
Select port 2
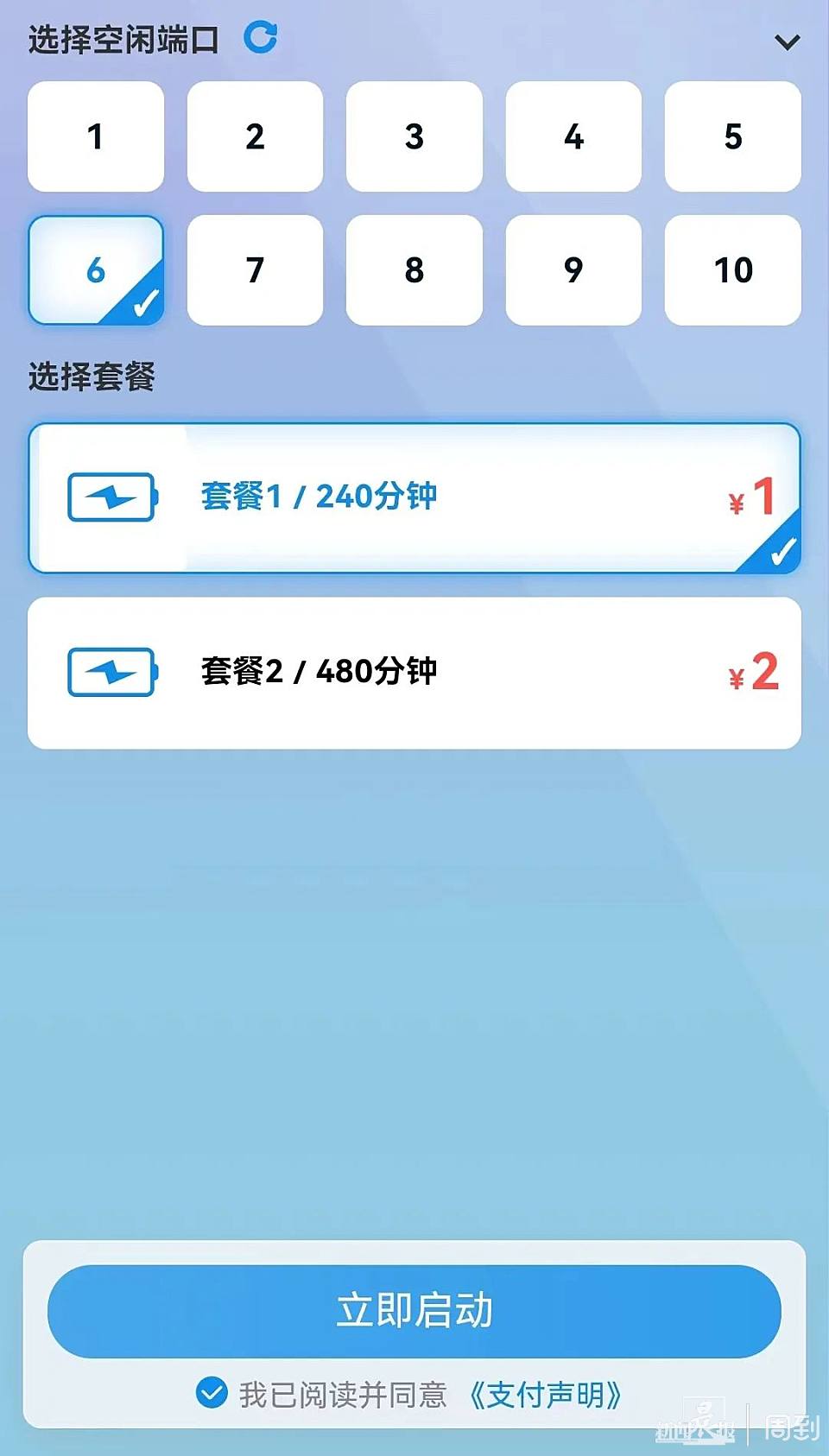tap(255, 136)
